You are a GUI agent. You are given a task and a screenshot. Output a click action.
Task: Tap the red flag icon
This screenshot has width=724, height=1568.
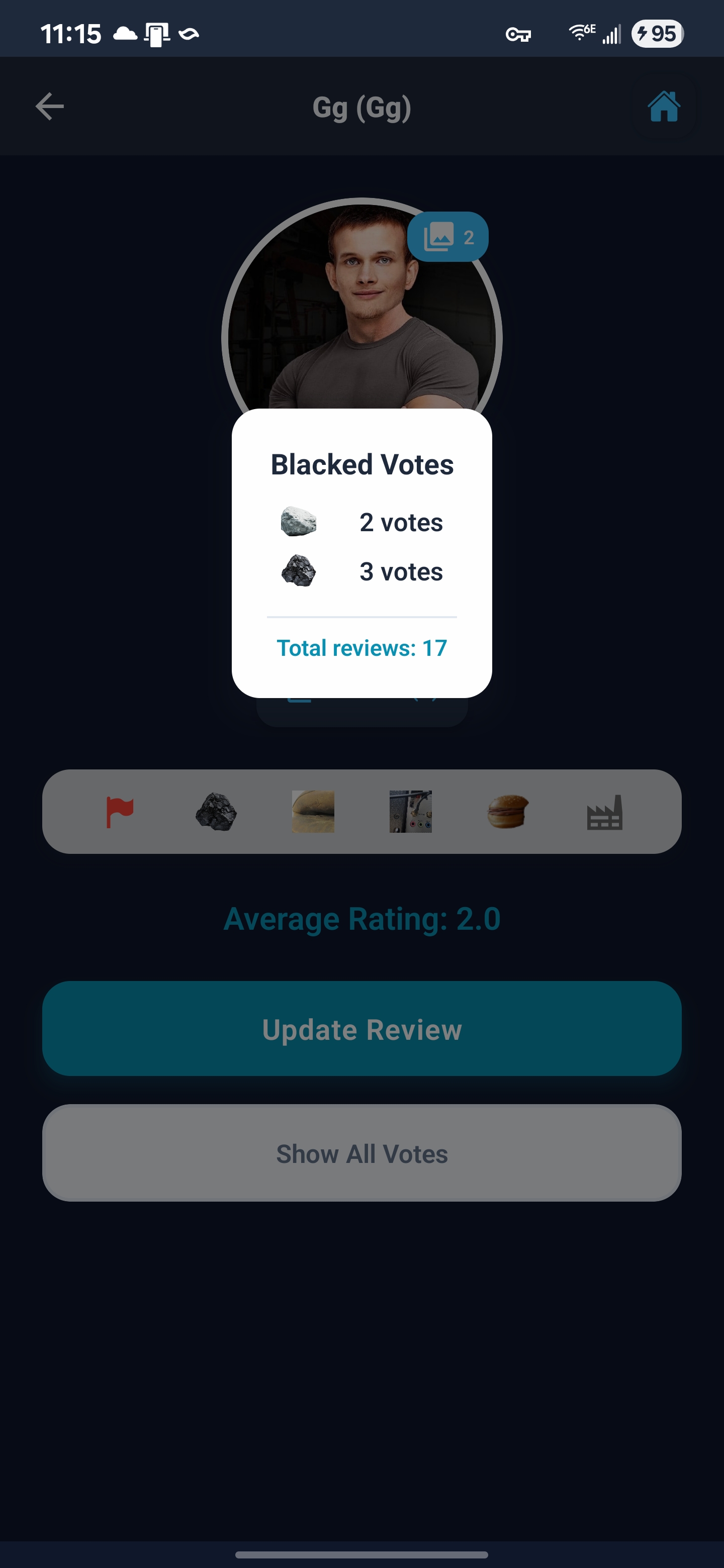(x=119, y=812)
